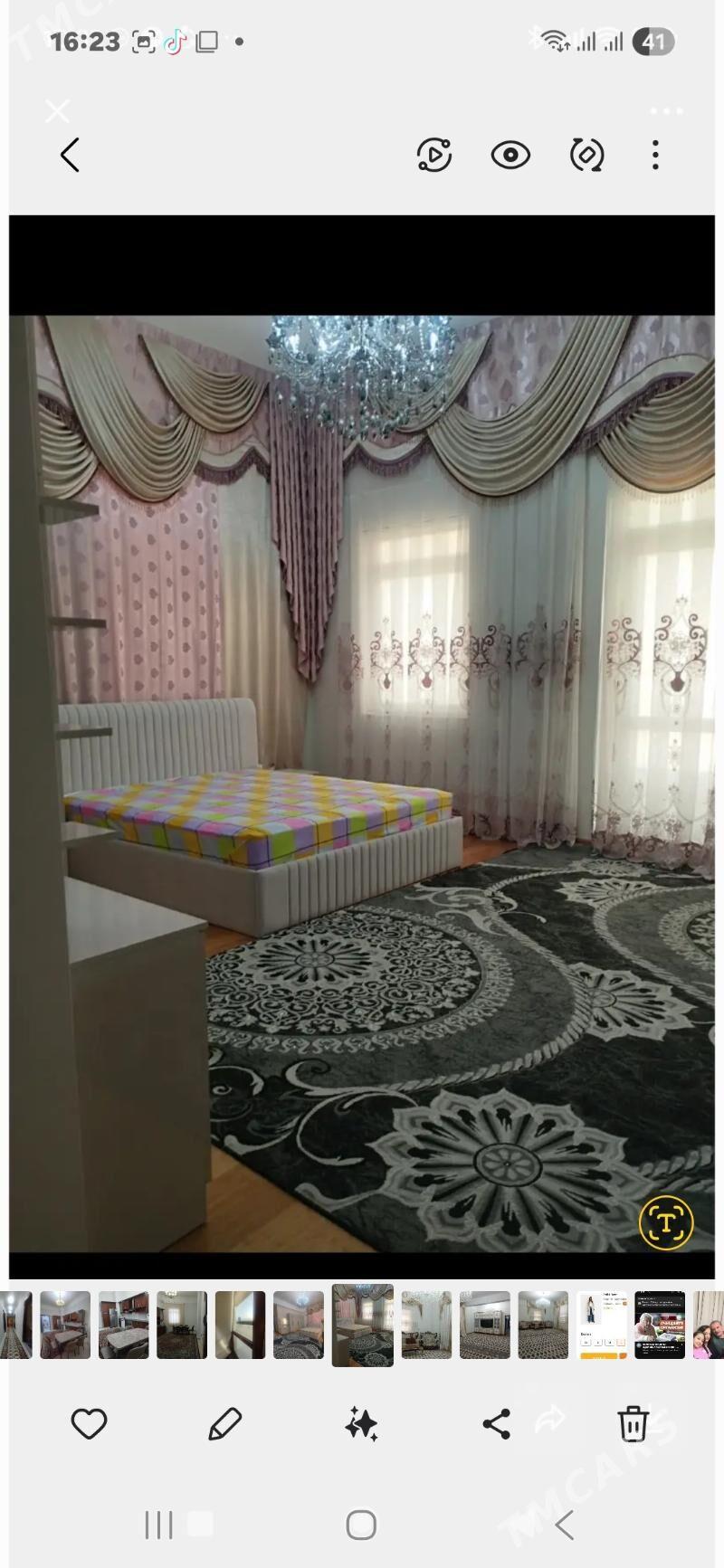This screenshot has width=724, height=1568.
Task: Go back from the photo viewer
Action: [70, 155]
